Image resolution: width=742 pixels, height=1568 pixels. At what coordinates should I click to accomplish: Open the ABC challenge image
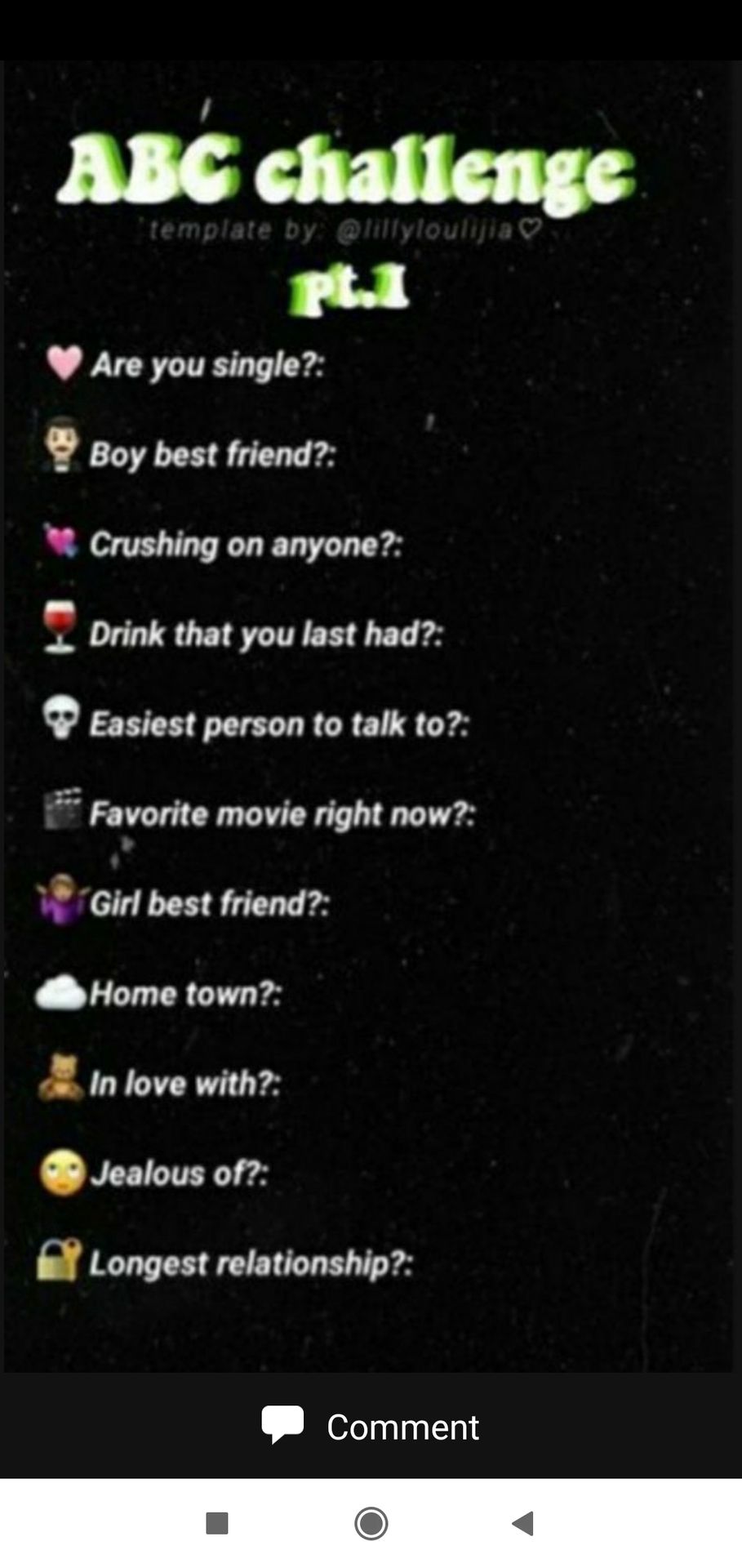point(371,716)
